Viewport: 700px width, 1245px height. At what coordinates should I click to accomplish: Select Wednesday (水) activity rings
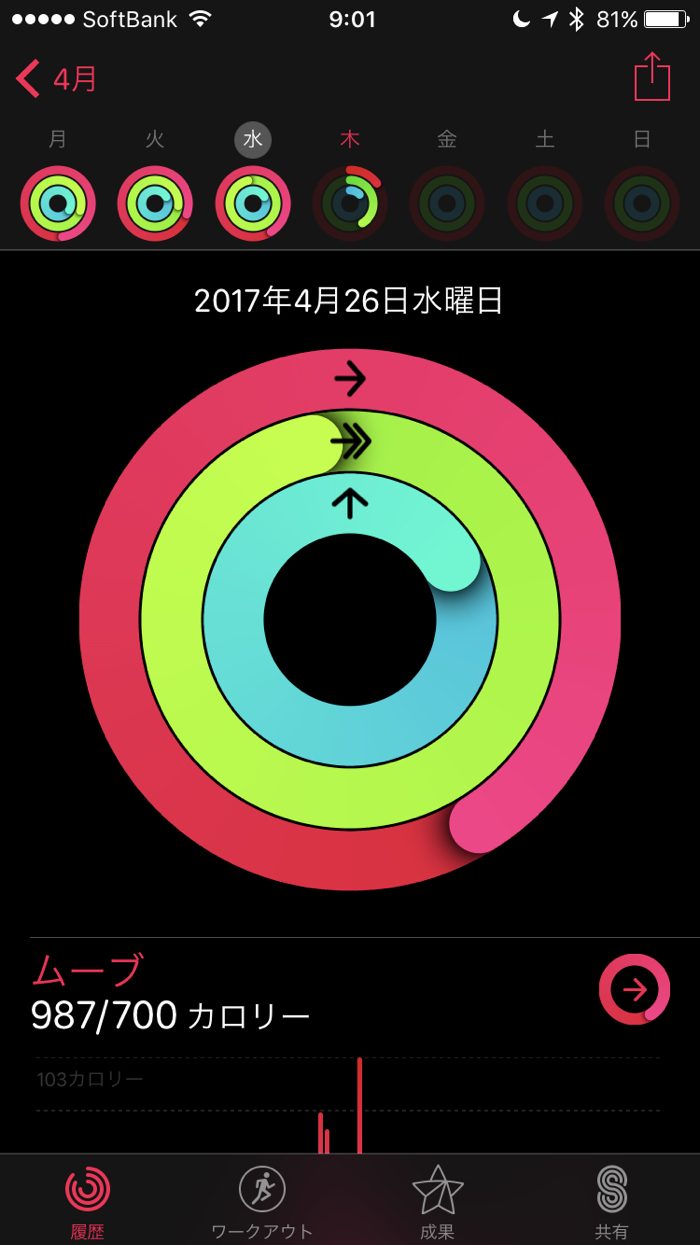253,203
